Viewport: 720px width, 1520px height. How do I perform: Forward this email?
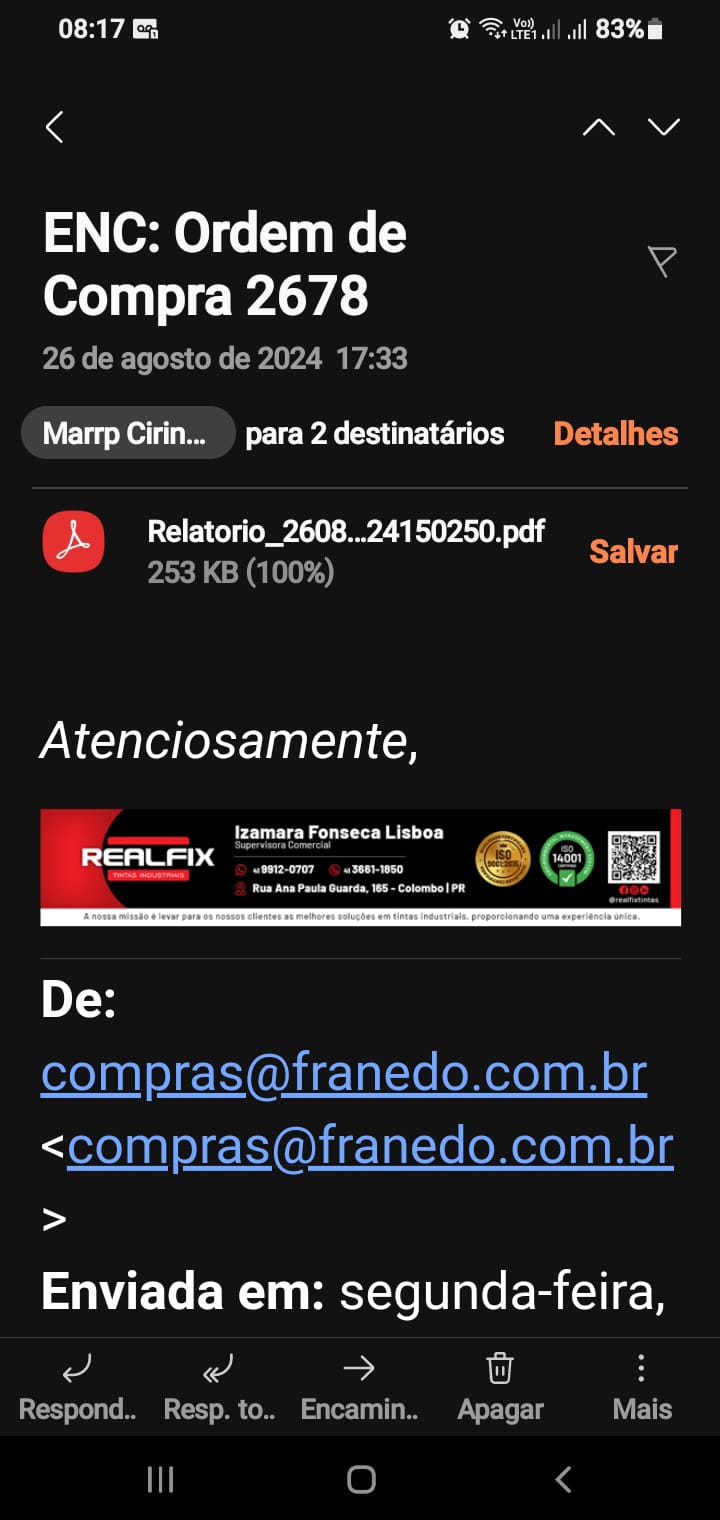tap(359, 1385)
